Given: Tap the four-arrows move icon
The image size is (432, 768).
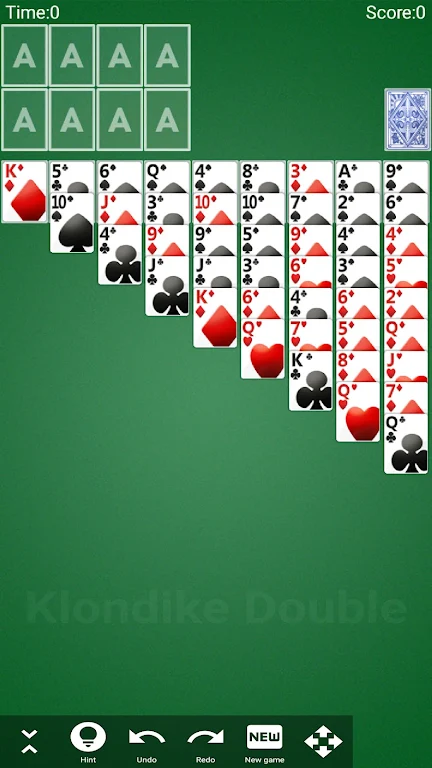Looking at the screenshot, I should click(x=323, y=741).
